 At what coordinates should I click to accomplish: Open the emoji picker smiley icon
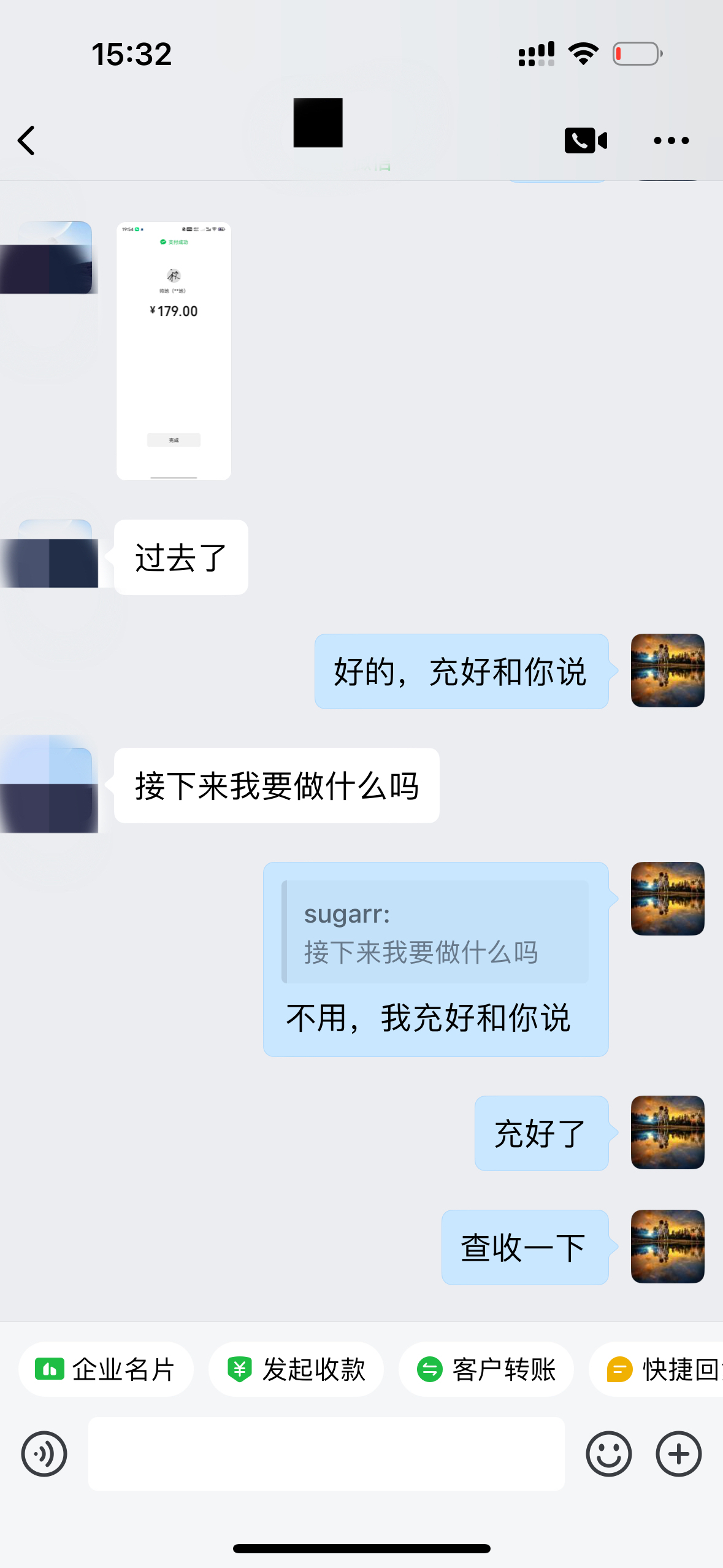click(x=609, y=1453)
